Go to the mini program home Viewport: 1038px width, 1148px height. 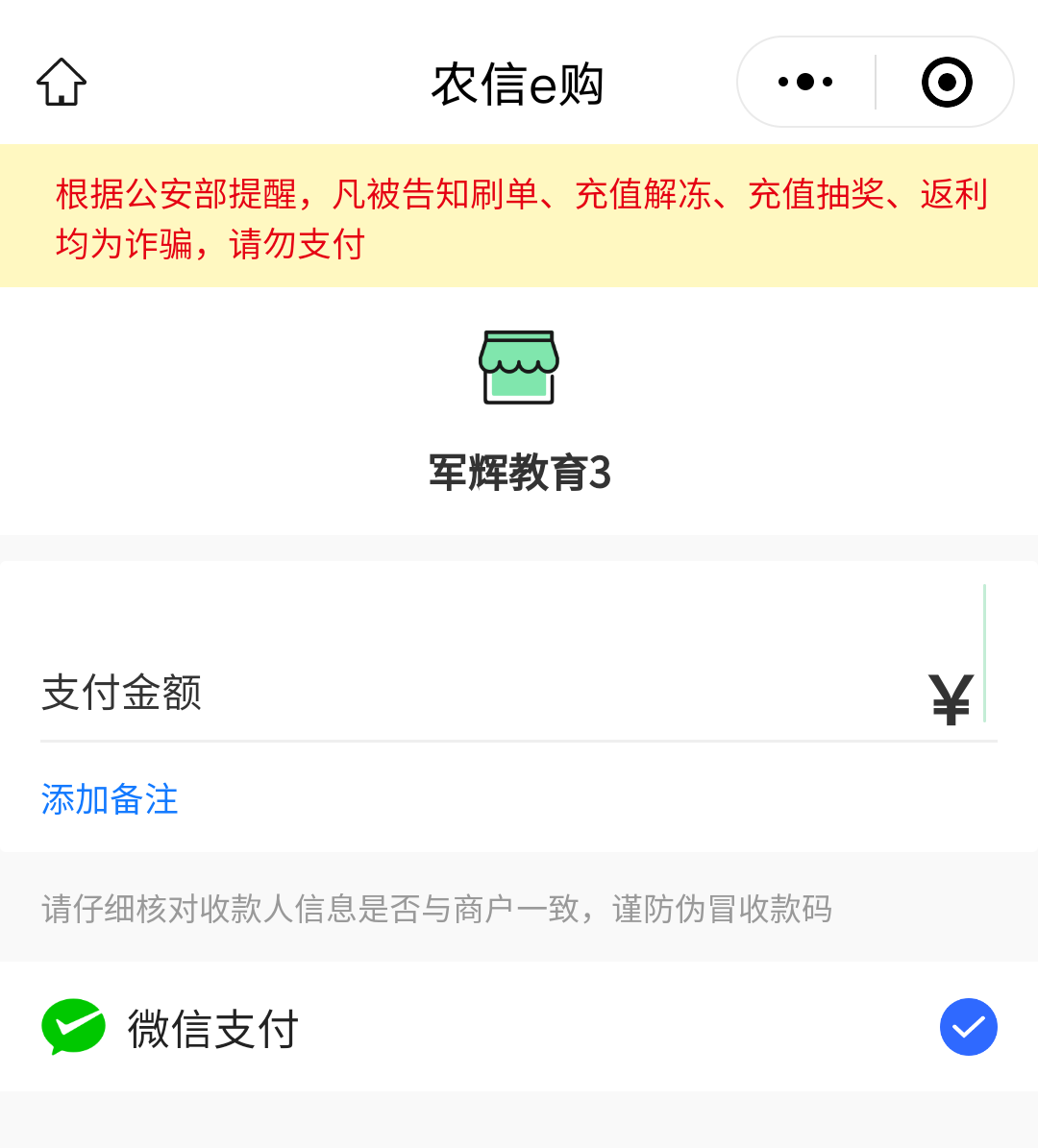coord(62,83)
